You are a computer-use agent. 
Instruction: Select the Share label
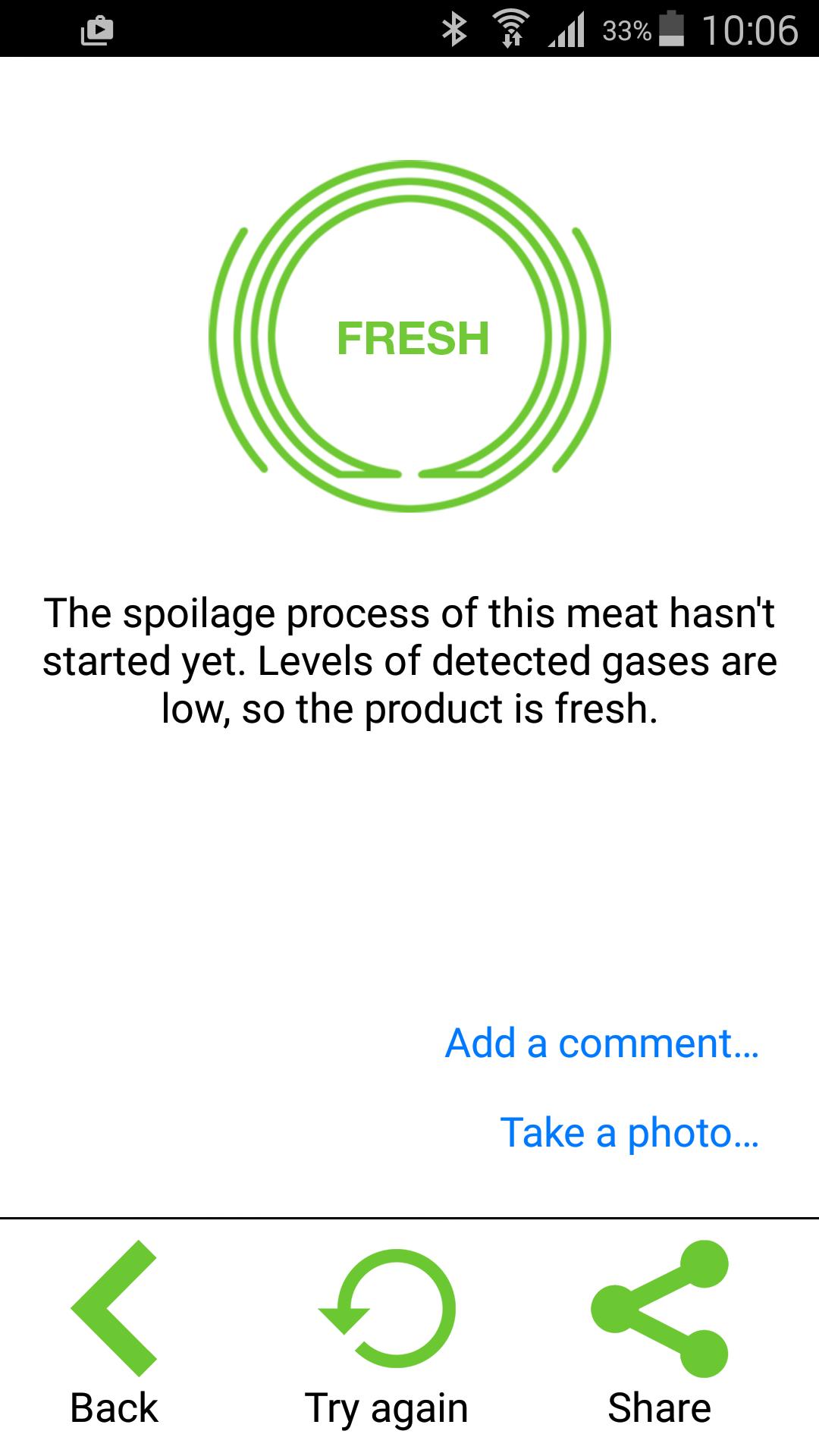(x=659, y=1407)
